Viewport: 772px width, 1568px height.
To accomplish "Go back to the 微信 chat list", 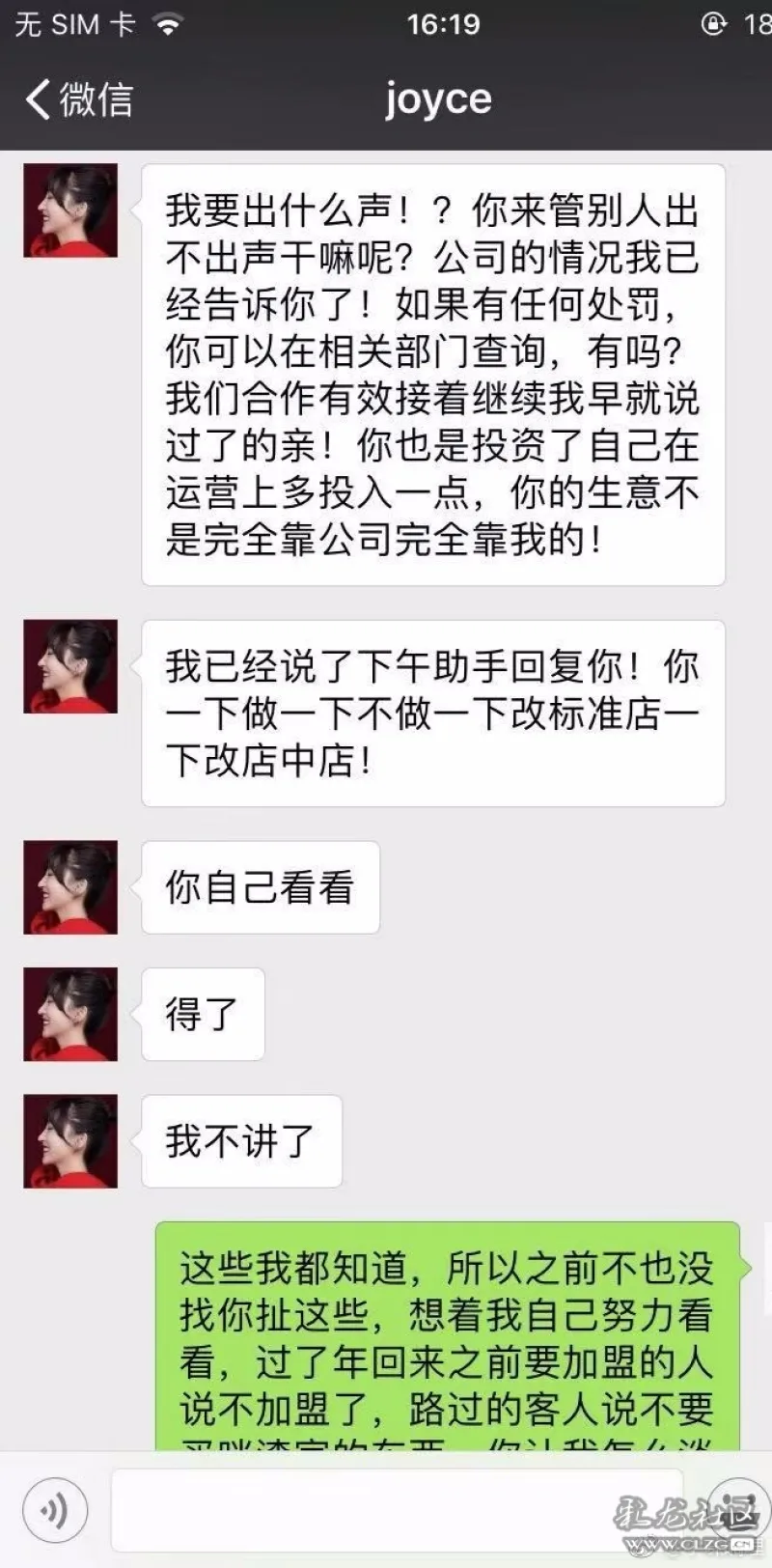I will pyautogui.click(x=79, y=99).
